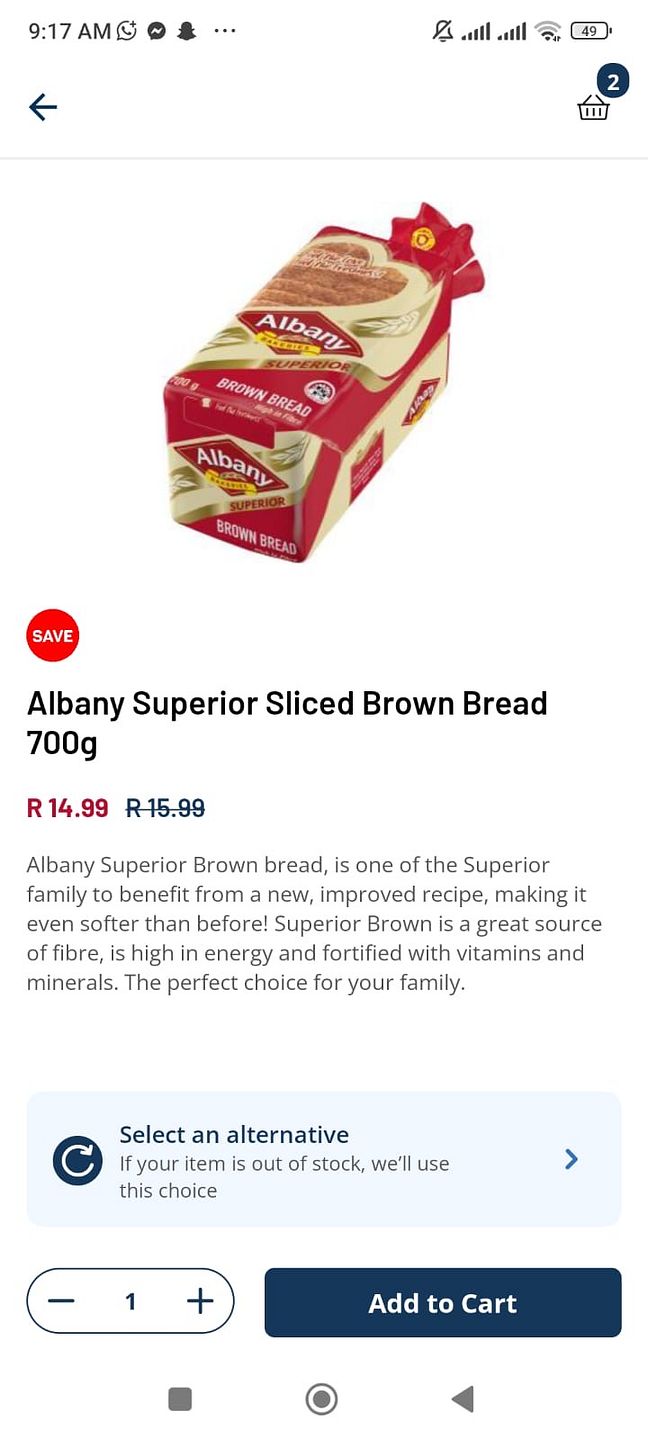Image resolution: width=648 pixels, height=1440 pixels.
Task: Open Select an alternative option
Action: click(324, 1159)
